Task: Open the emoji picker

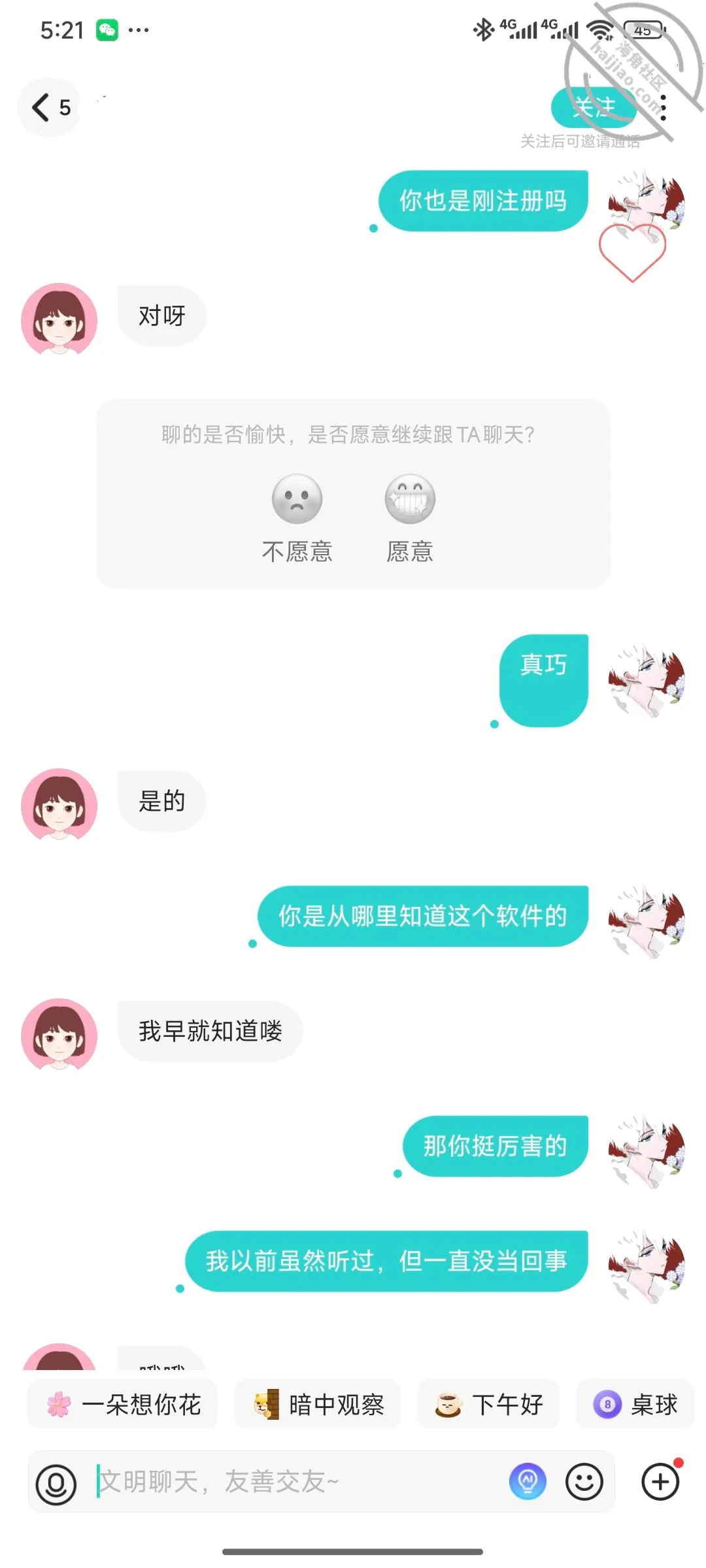Action: pos(584,1482)
